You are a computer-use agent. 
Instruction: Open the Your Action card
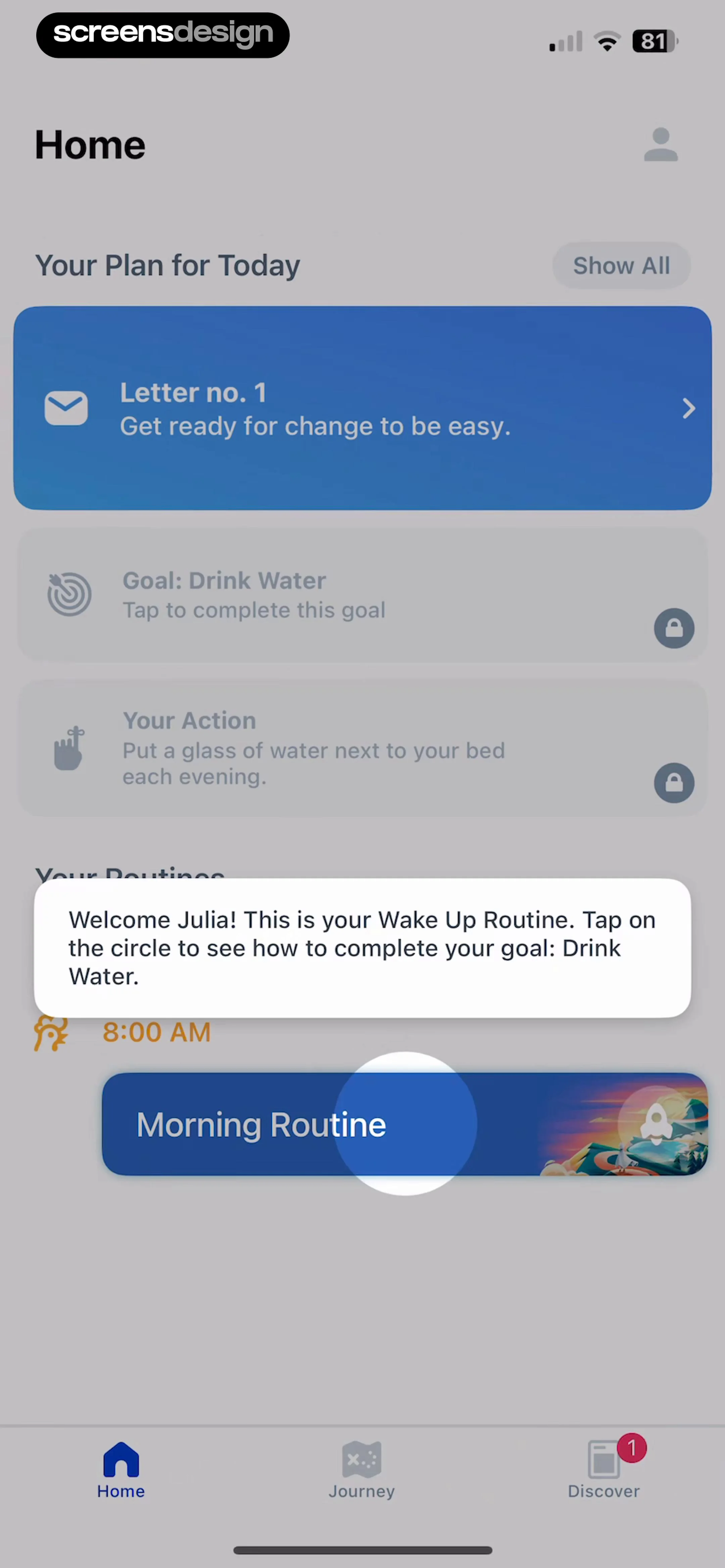[362, 748]
